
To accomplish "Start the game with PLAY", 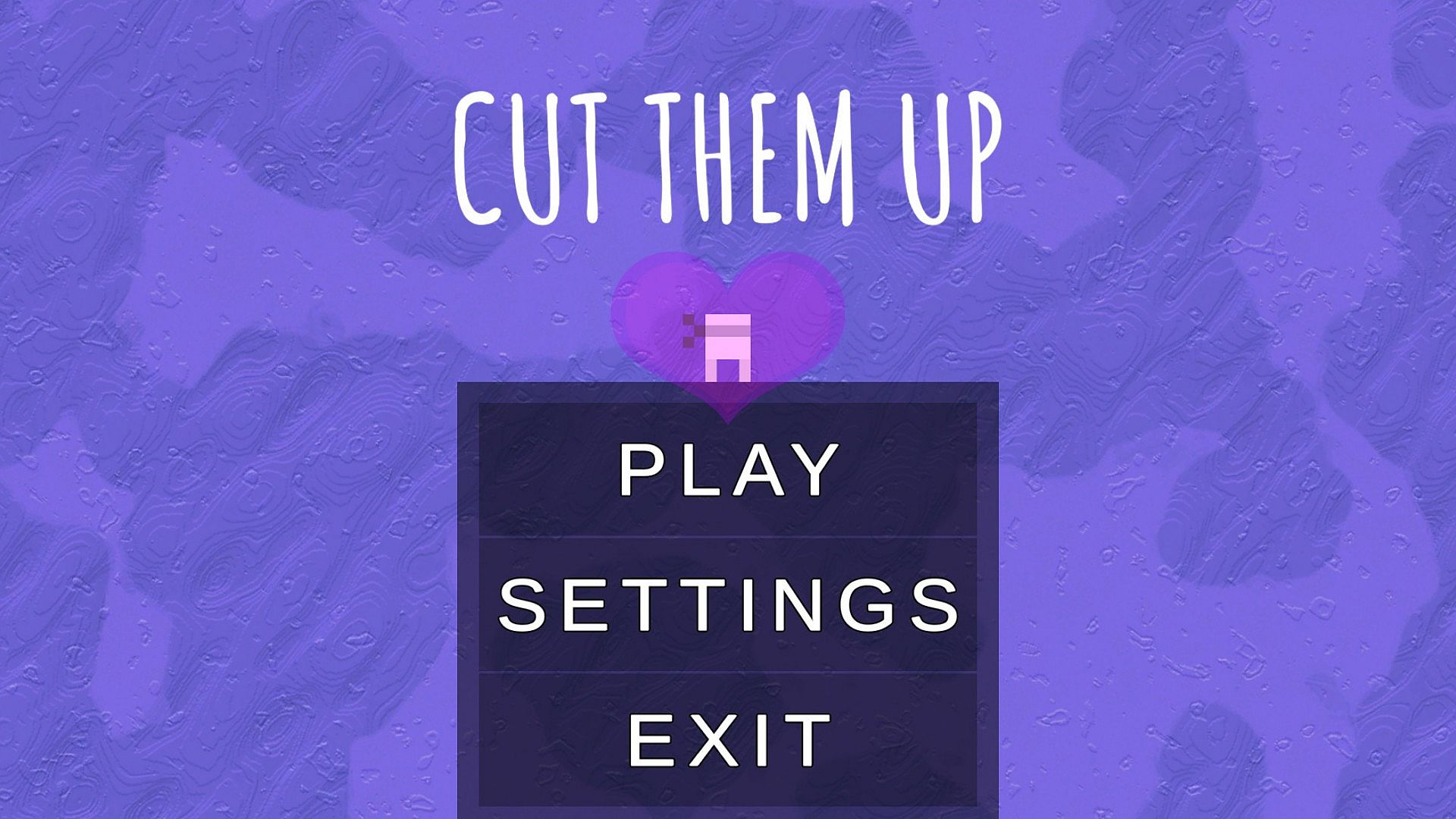I will point(728,470).
